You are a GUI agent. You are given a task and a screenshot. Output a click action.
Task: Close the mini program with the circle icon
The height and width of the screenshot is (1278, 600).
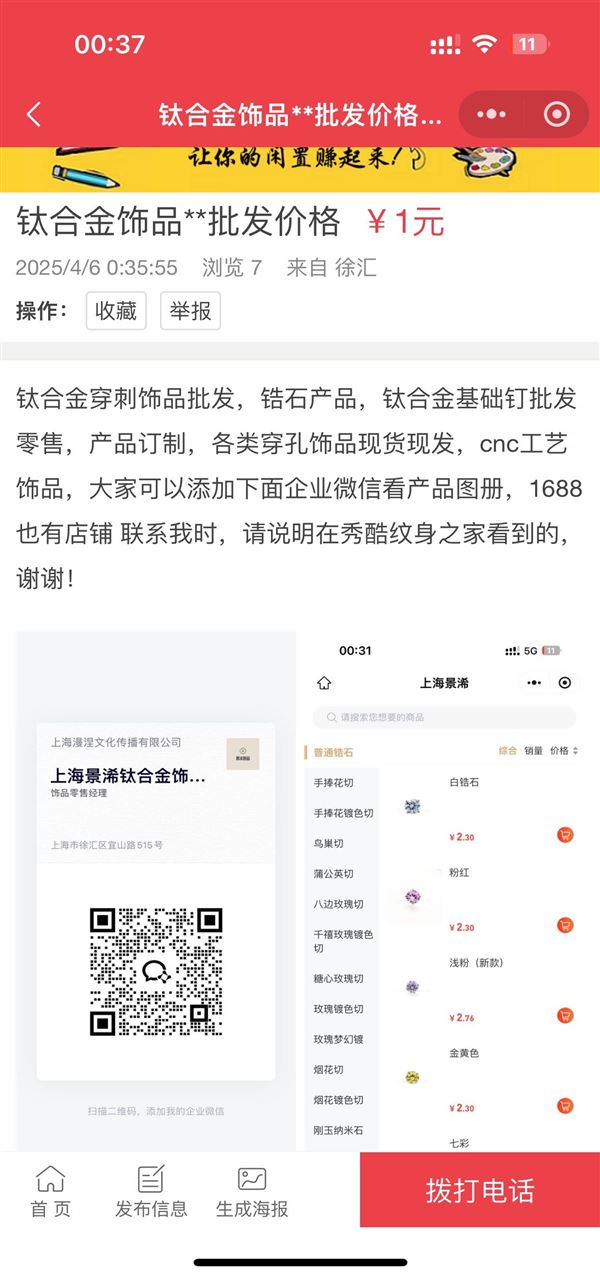[557, 114]
